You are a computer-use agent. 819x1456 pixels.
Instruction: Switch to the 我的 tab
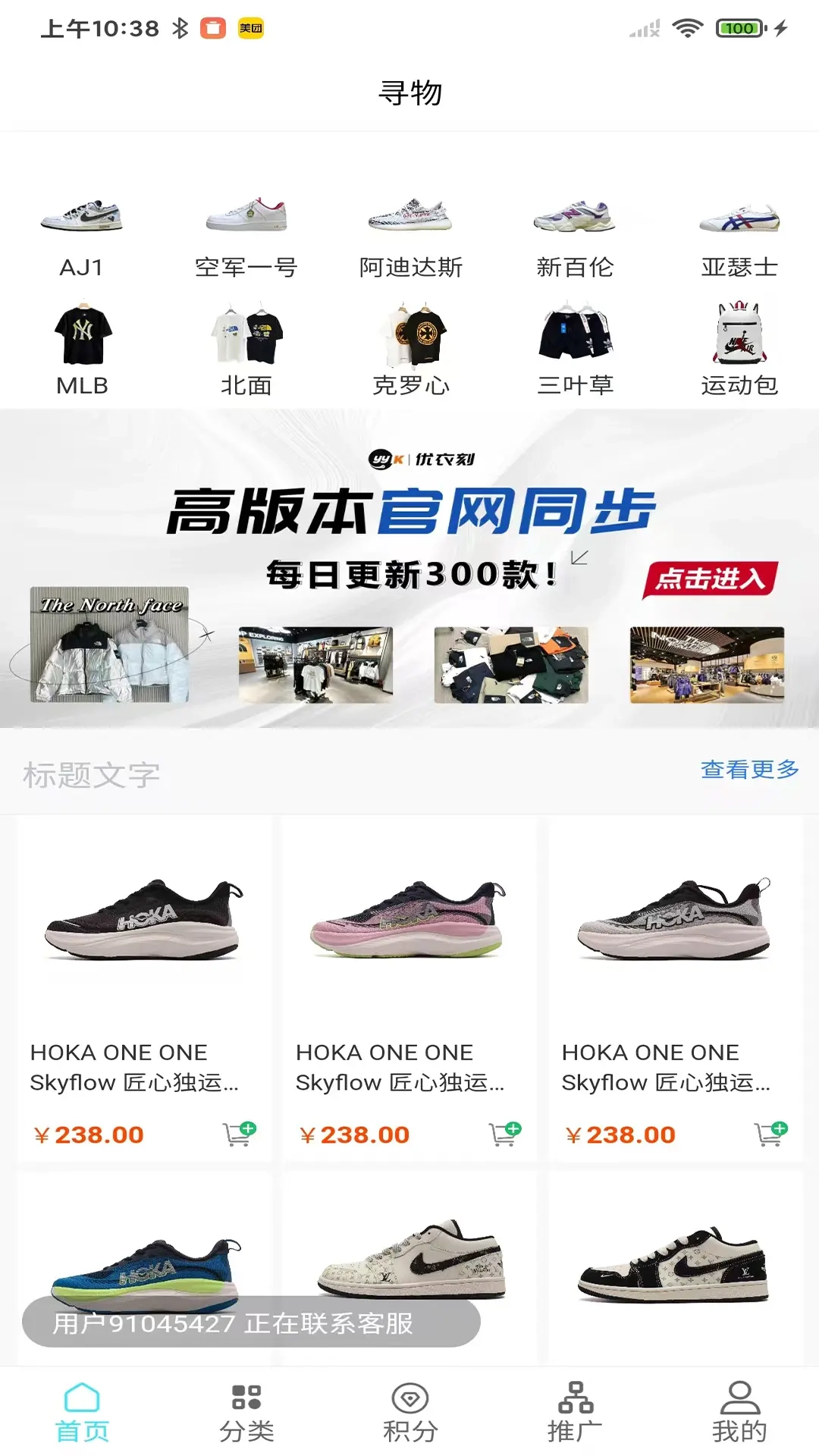(739, 1413)
